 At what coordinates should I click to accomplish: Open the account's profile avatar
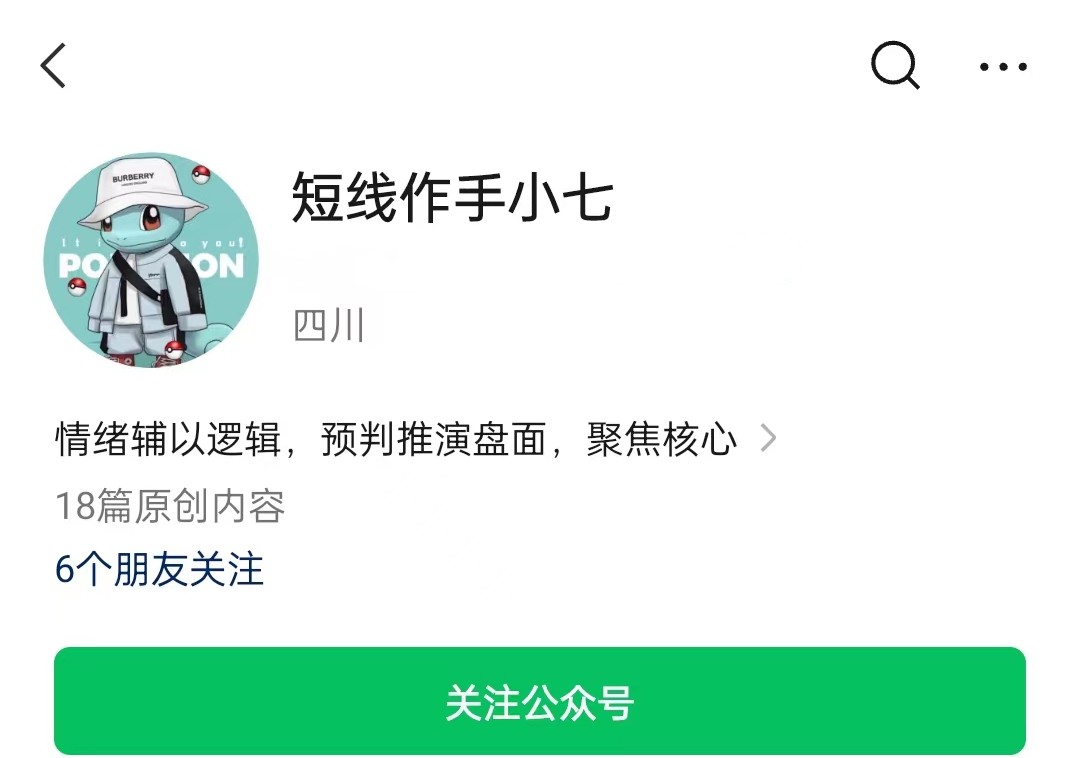point(151,260)
